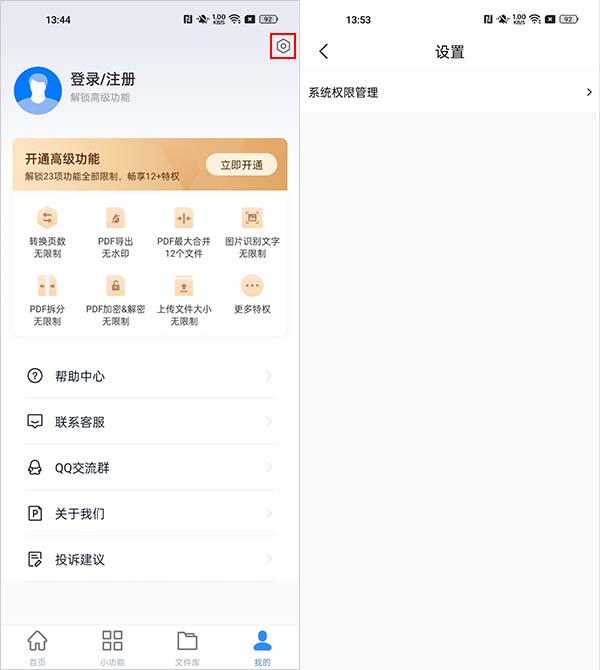Switch to the 我的 tab
This screenshot has height=670, width=600.
[x=262, y=647]
